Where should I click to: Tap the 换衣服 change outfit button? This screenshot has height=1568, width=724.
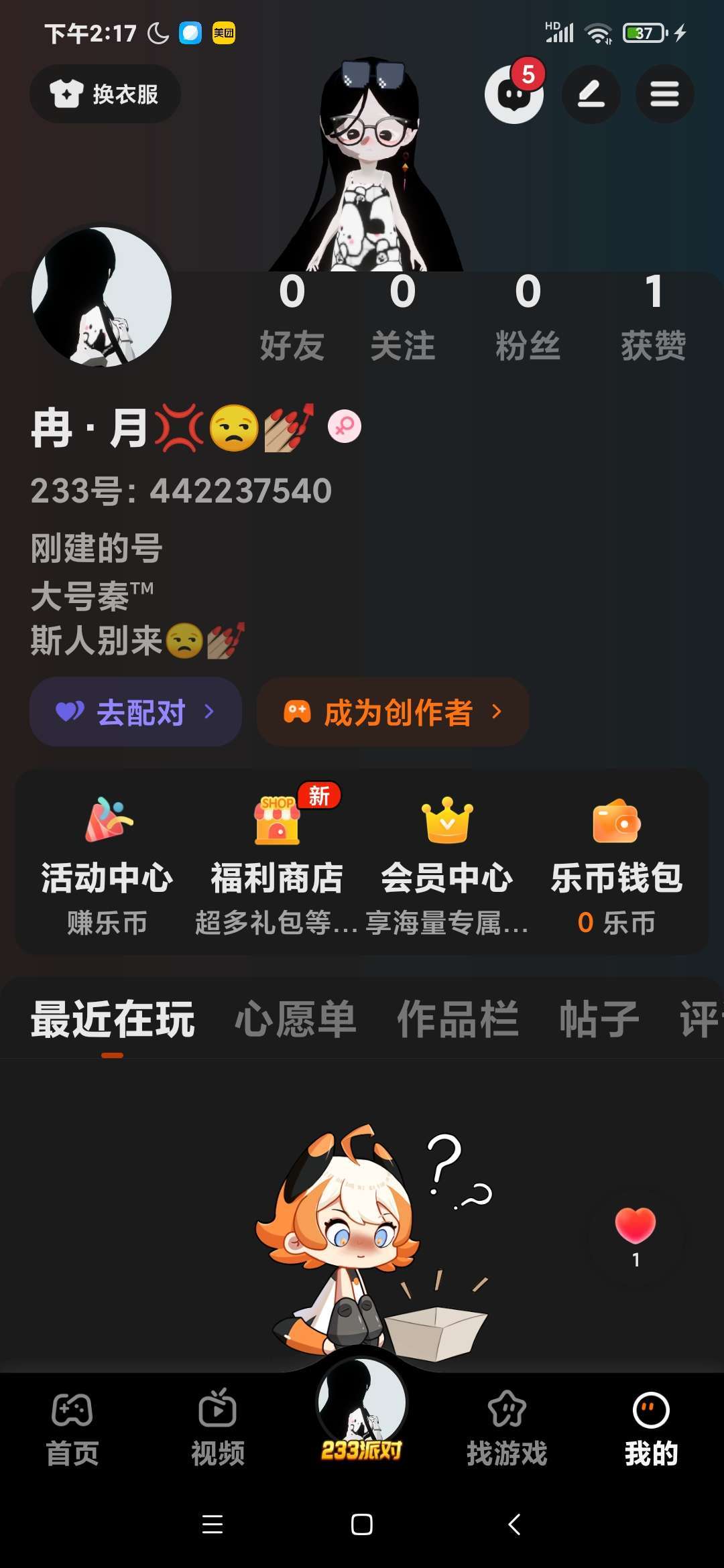tap(105, 94)
